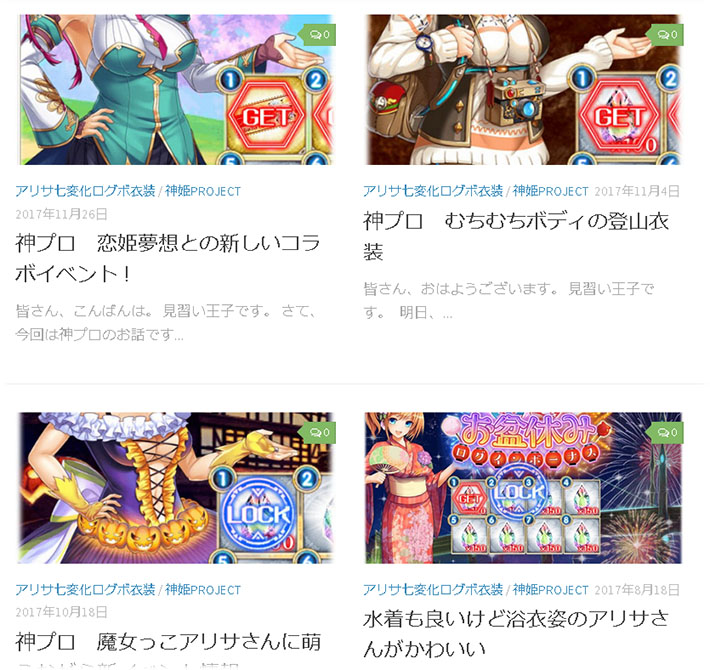The image size is (710, 670).
Task: Open the 登山衣装 post image
Action: tap(523, 90)
